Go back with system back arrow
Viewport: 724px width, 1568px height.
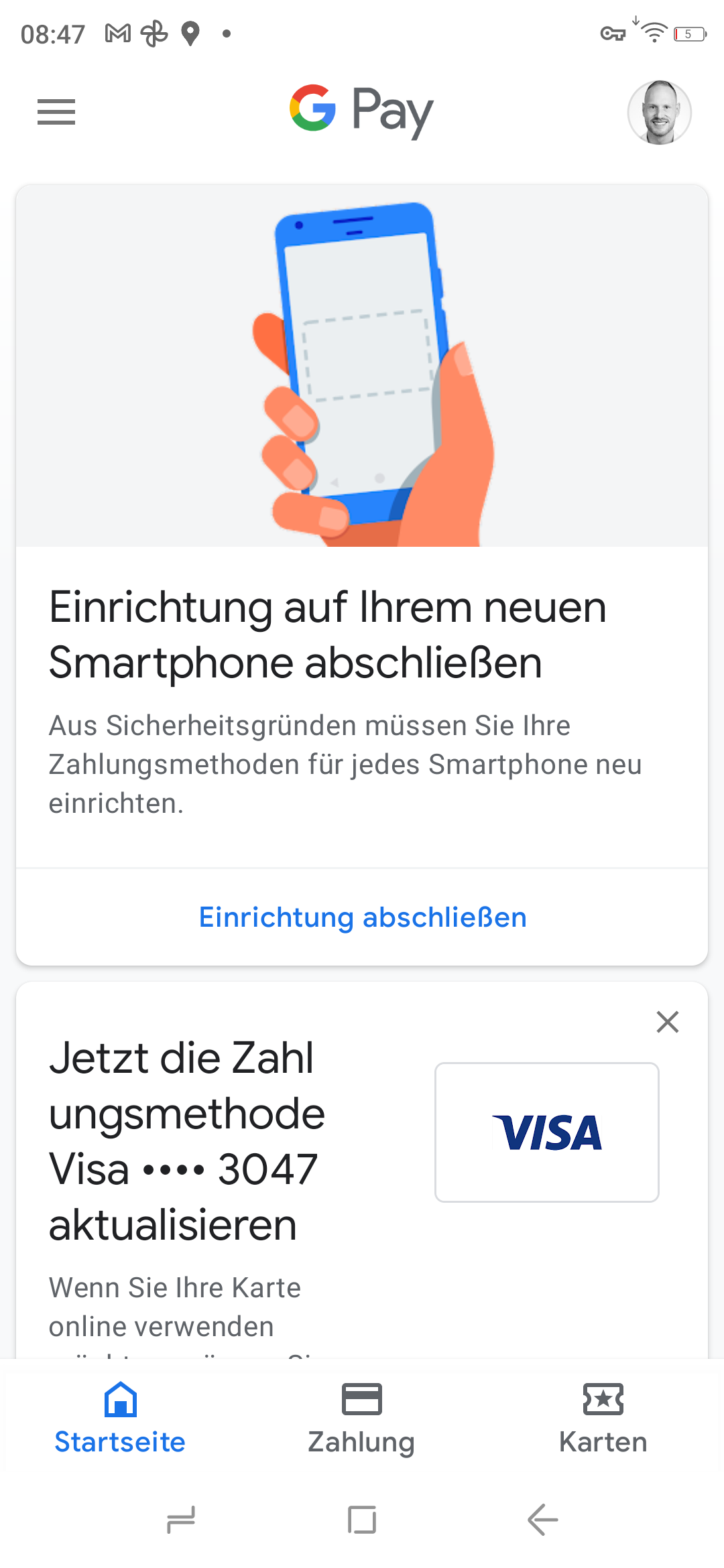(x=543, y=1520)
